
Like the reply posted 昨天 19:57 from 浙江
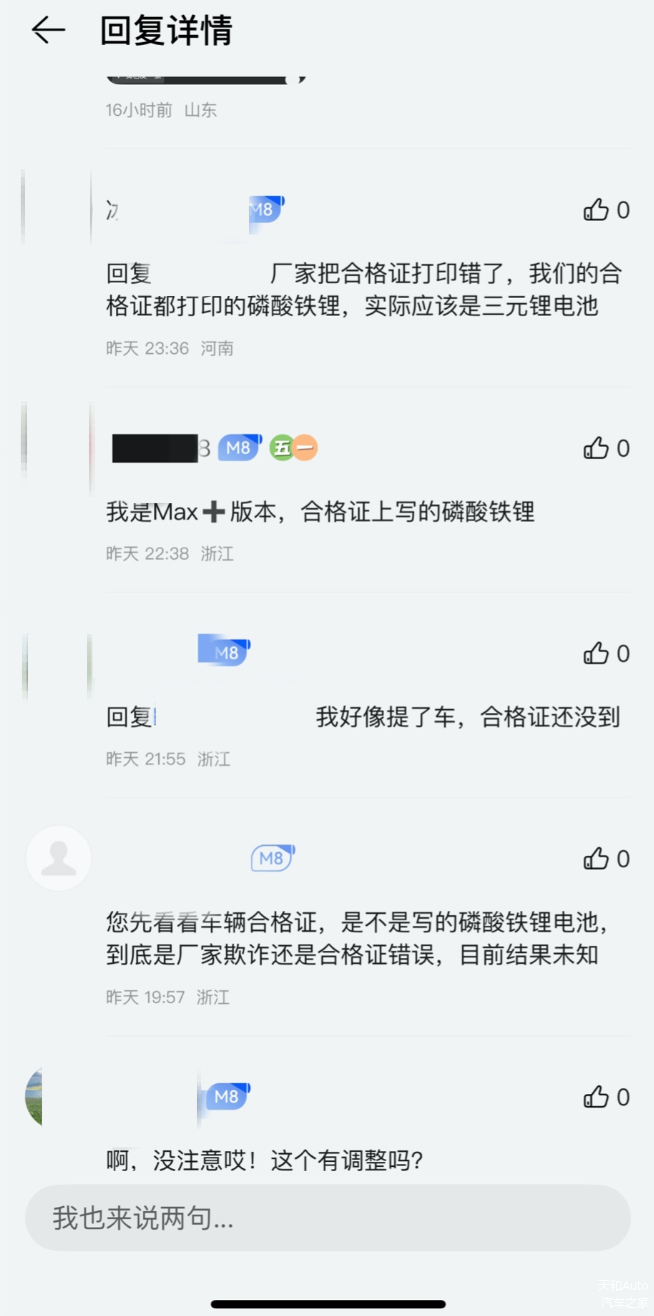(597, 859)
